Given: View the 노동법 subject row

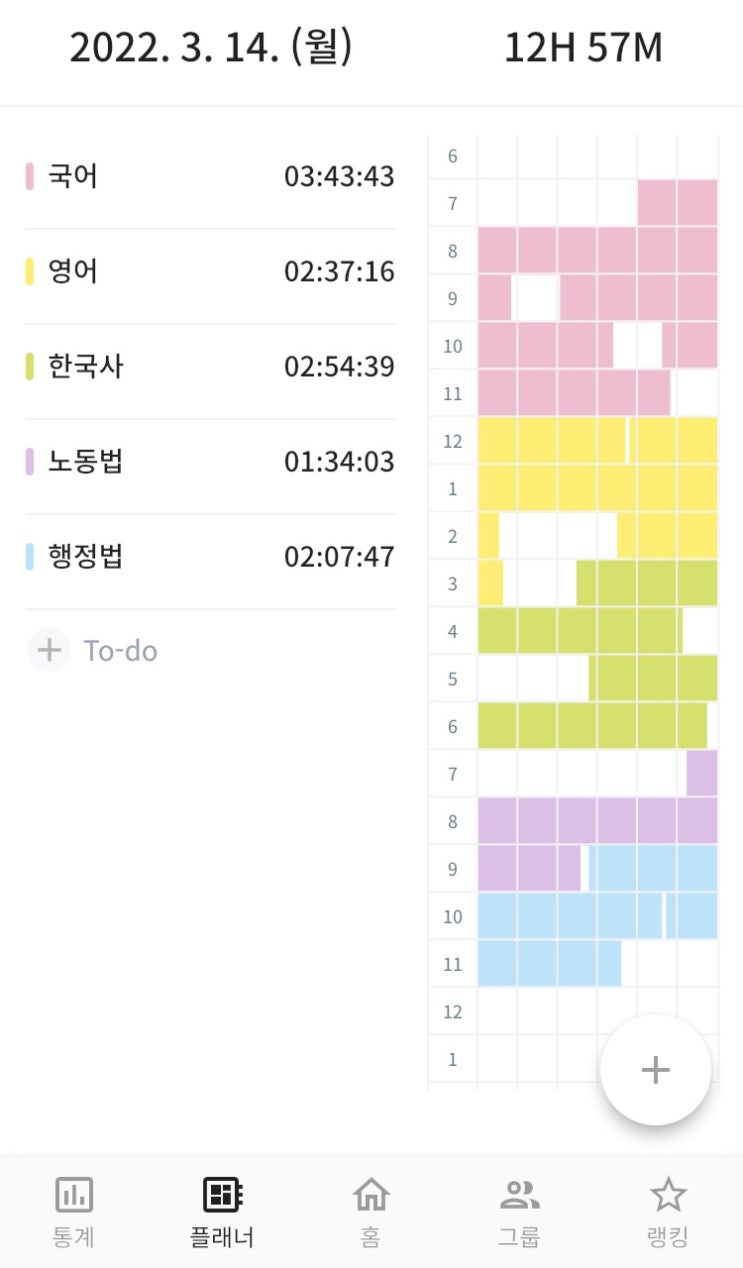Looking at the screenshot, I should [210, 462].
